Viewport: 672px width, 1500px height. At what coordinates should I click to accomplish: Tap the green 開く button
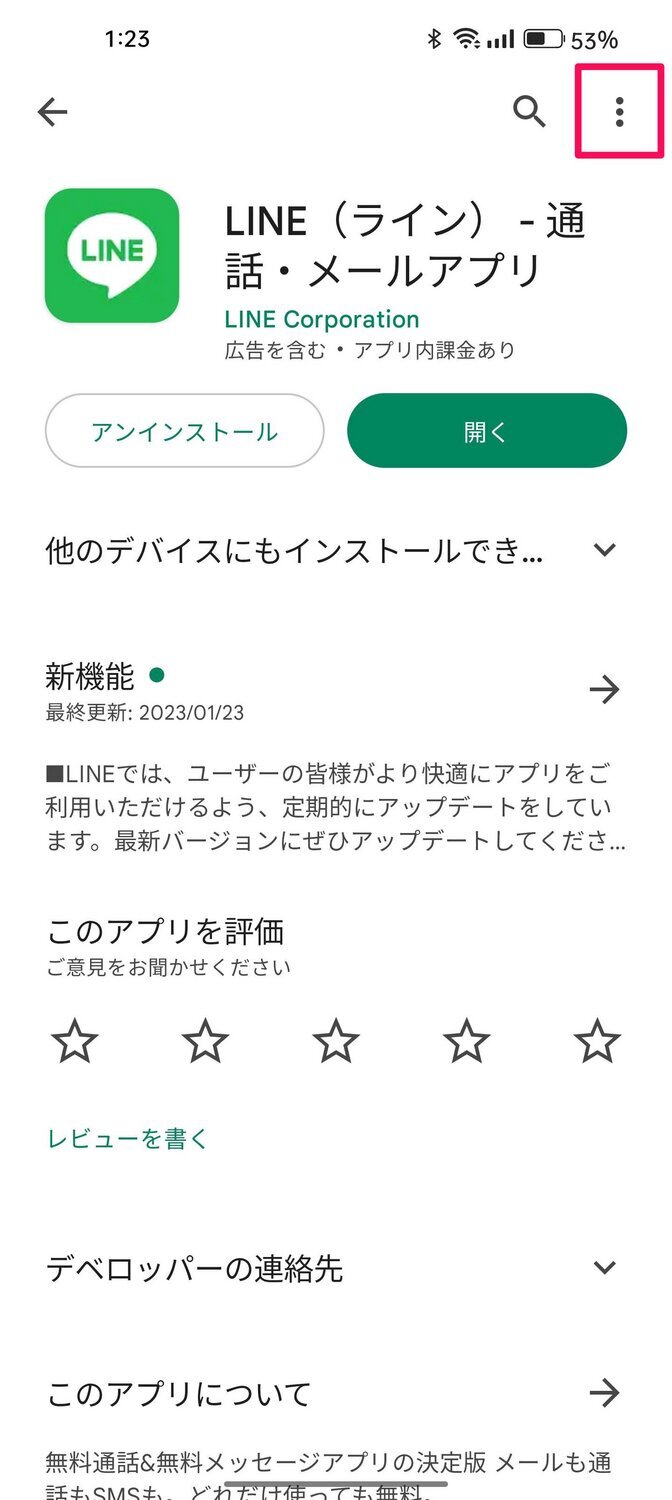(x=487, y=431)
